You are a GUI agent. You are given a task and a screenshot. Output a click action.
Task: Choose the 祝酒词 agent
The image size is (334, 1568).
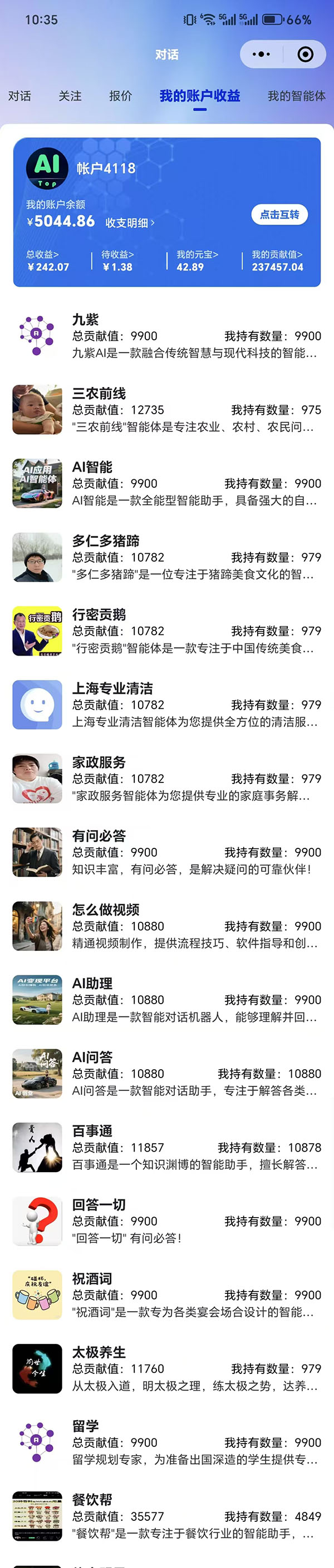pyautogui.click(x=166, y=1294)
